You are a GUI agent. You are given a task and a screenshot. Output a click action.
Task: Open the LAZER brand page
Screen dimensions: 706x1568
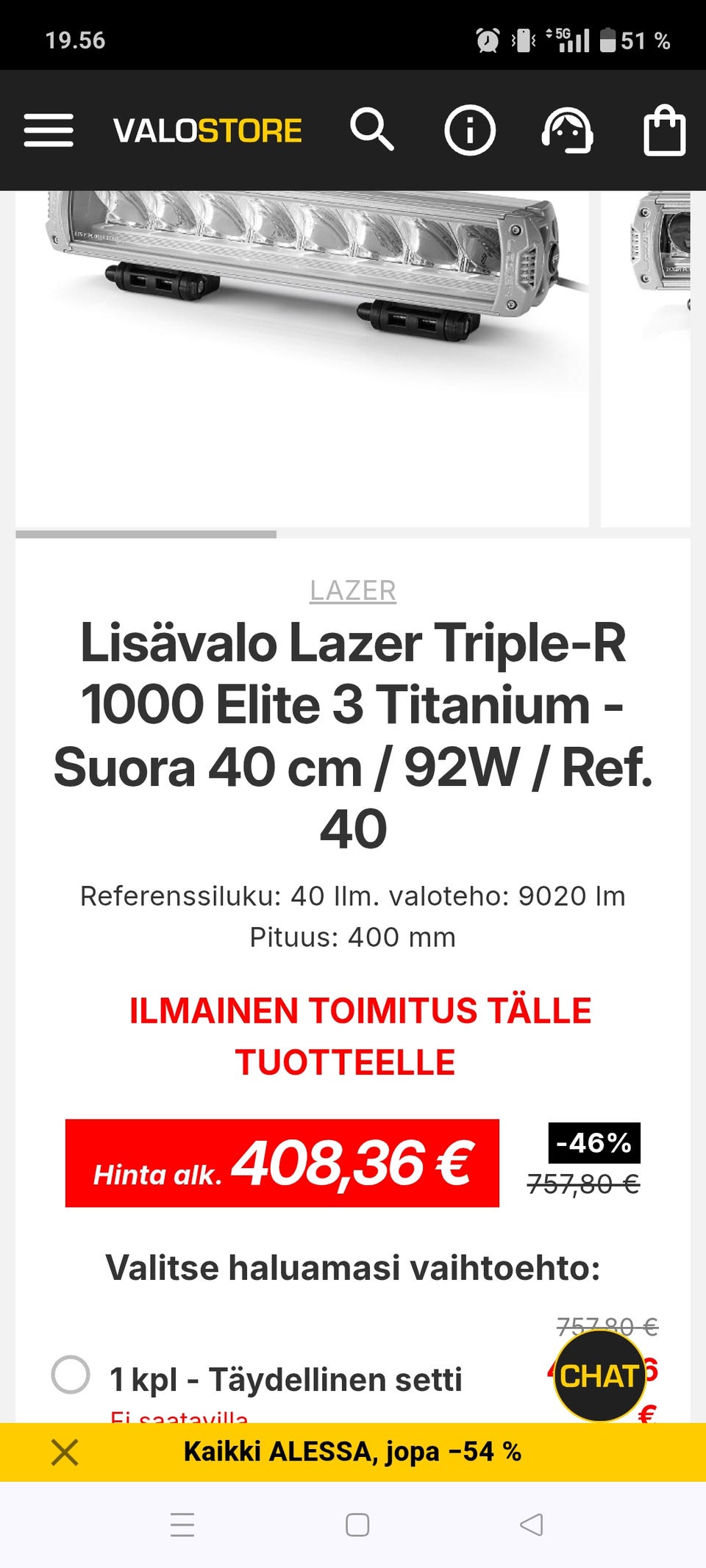tap(352, 590)
